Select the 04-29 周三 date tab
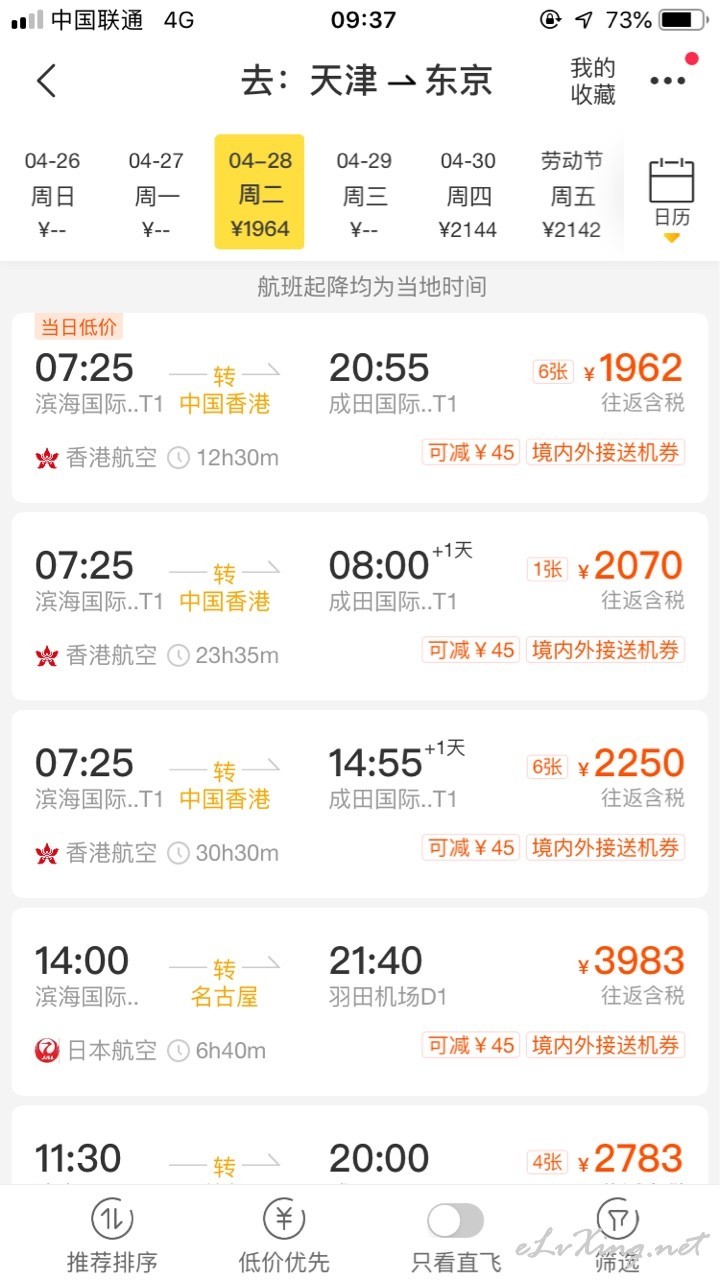Image resolution: width=720 pixels, height=1280 pixels. (x=364, y=195)
